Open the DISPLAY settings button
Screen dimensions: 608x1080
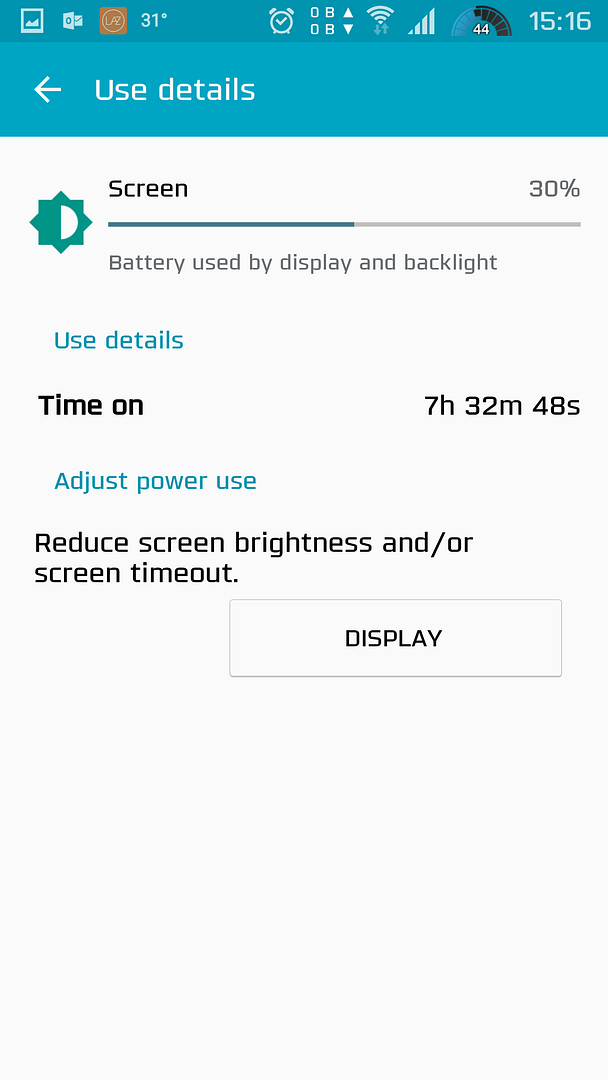pos(395,638)
